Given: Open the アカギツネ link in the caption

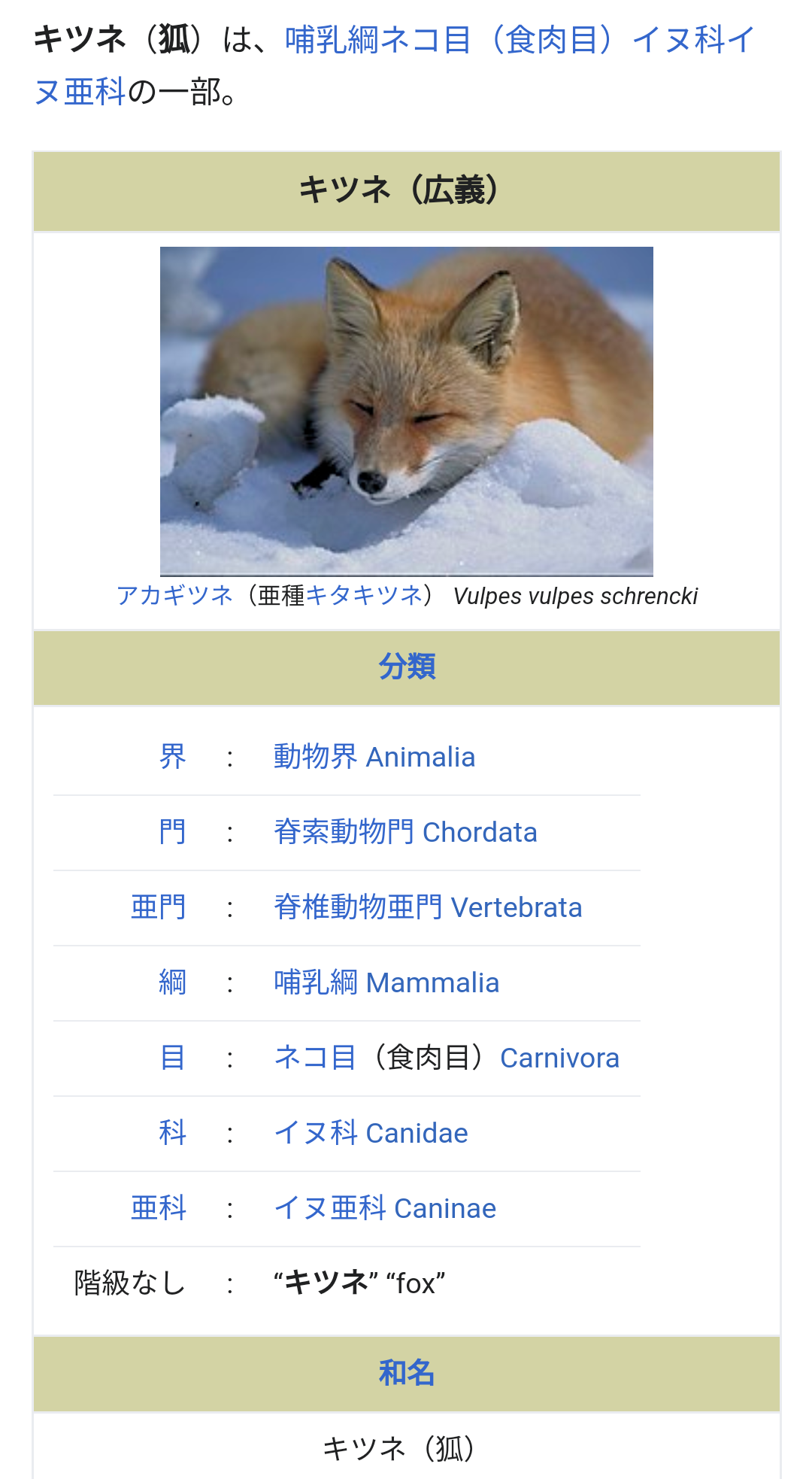Looking at the screenshot, I should coord(174,596).
